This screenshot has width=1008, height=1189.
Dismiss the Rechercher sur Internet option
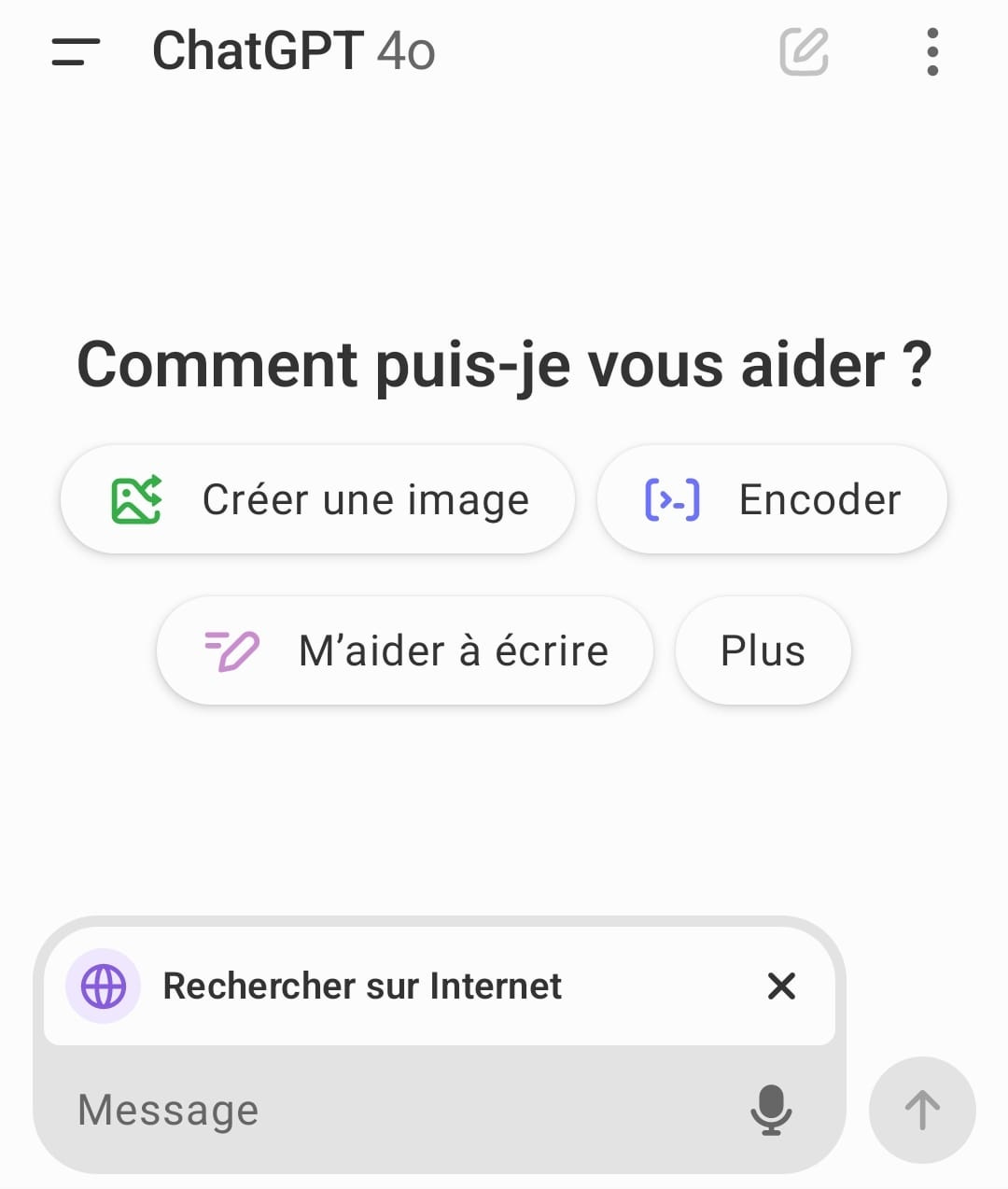point(781,986)
